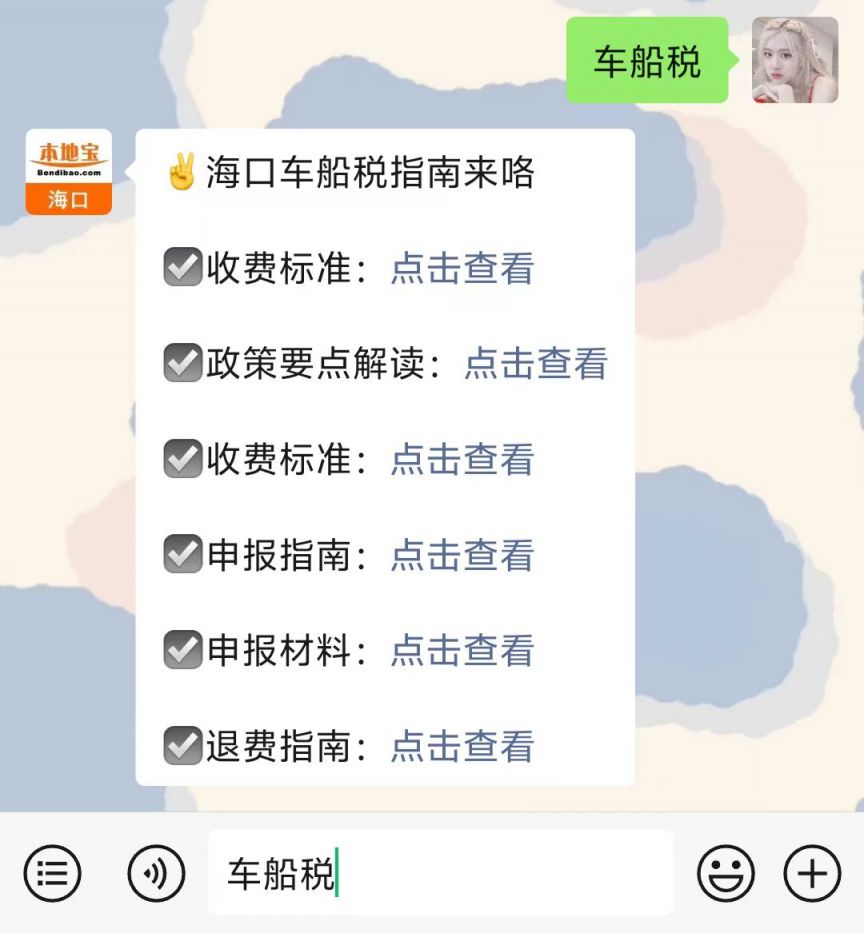Open the 申报指南 点击查看 link
Viewport: 864px width, 933px height.
point(462,555)
